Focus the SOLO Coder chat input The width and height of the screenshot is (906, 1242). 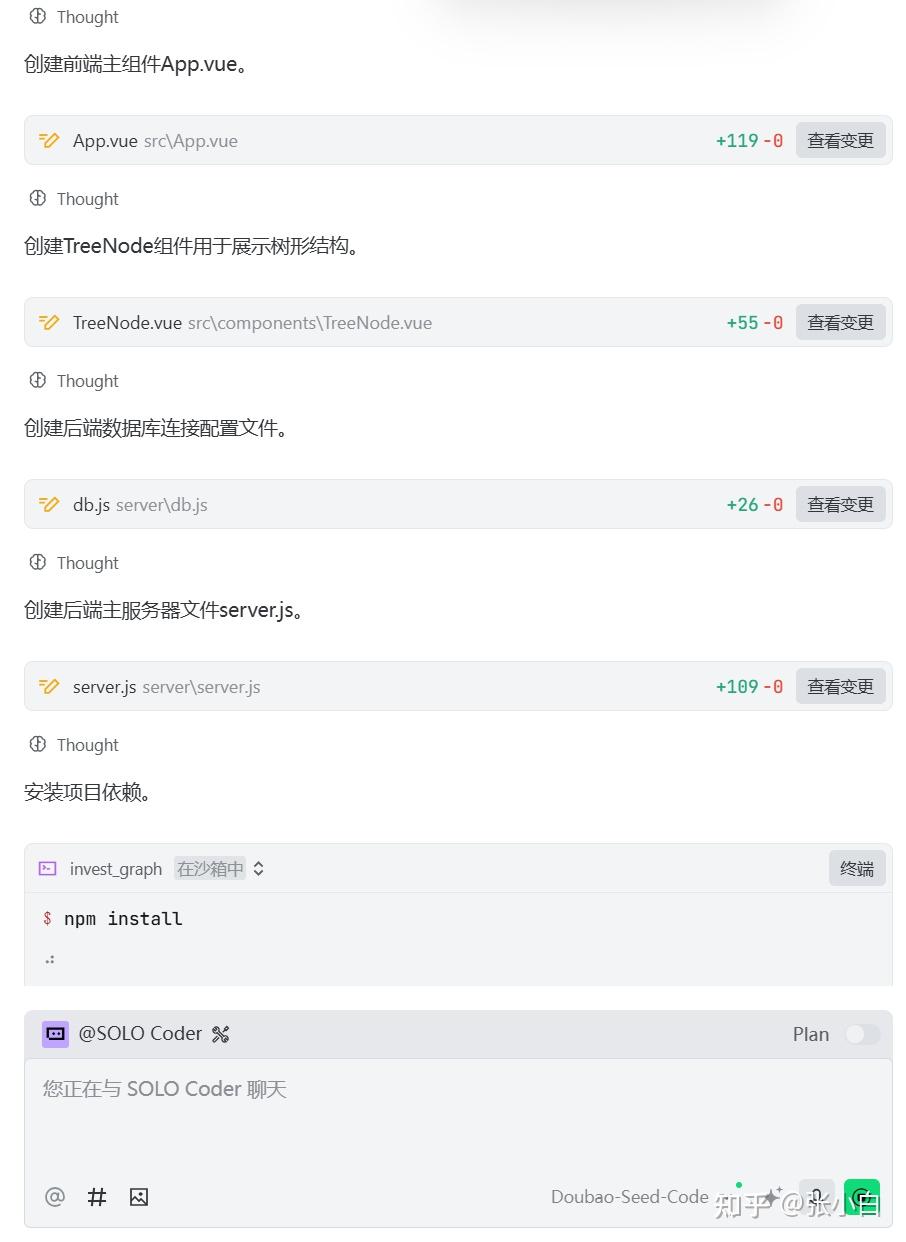coord(457,1110)
